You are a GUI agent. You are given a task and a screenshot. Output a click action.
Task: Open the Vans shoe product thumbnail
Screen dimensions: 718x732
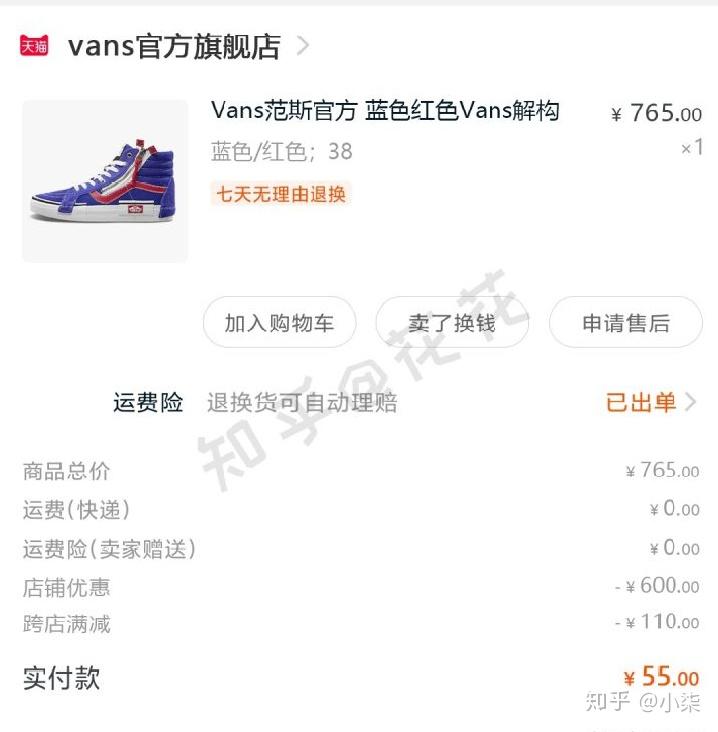[x=105, y=182]
